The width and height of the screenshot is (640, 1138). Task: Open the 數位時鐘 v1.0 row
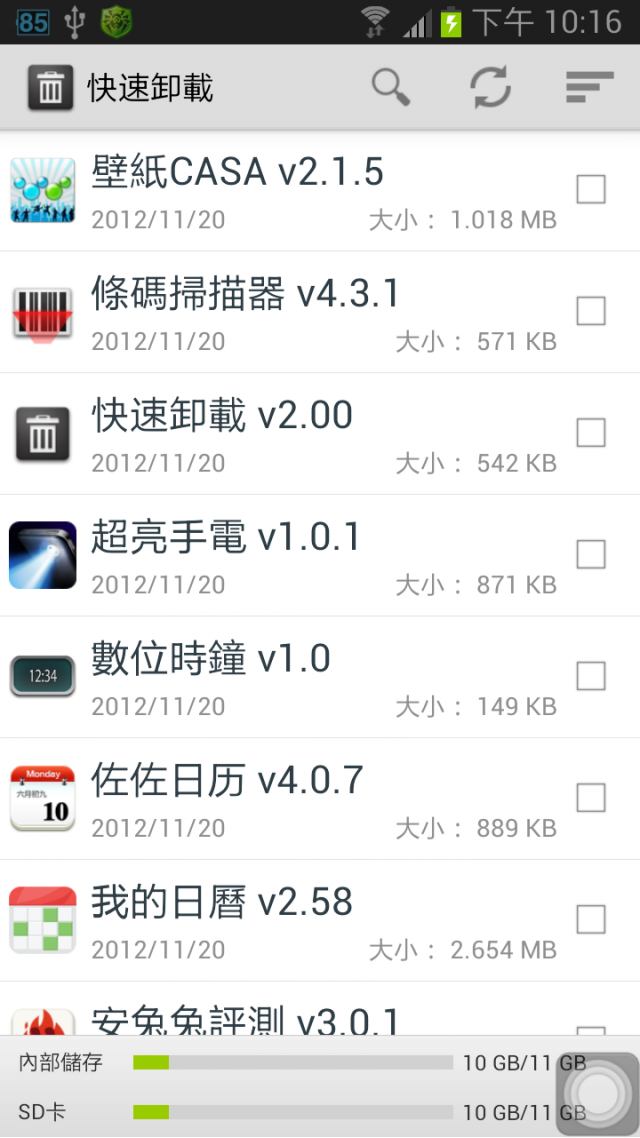coord(320,677)
